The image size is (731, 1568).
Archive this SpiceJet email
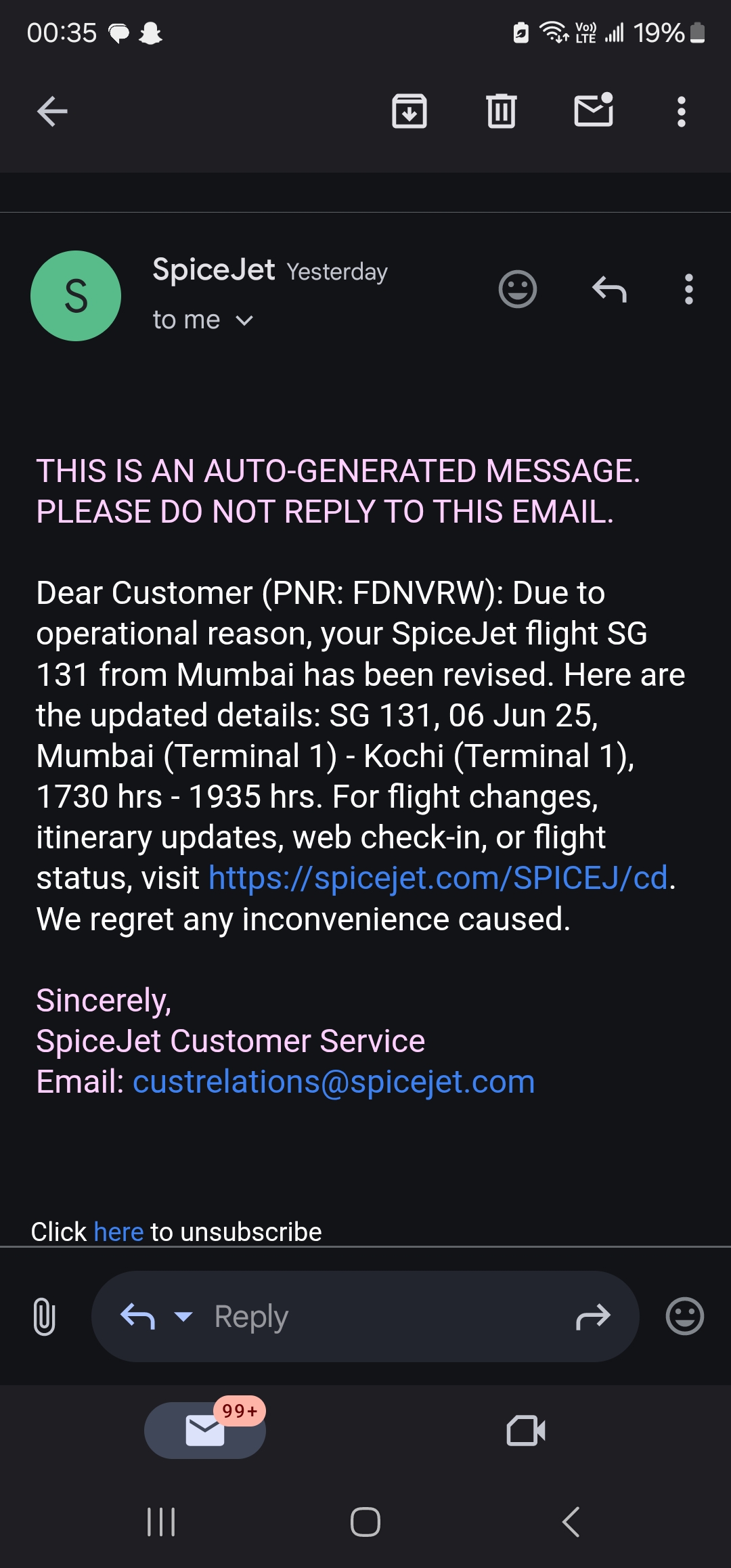[x=409, y=112]
